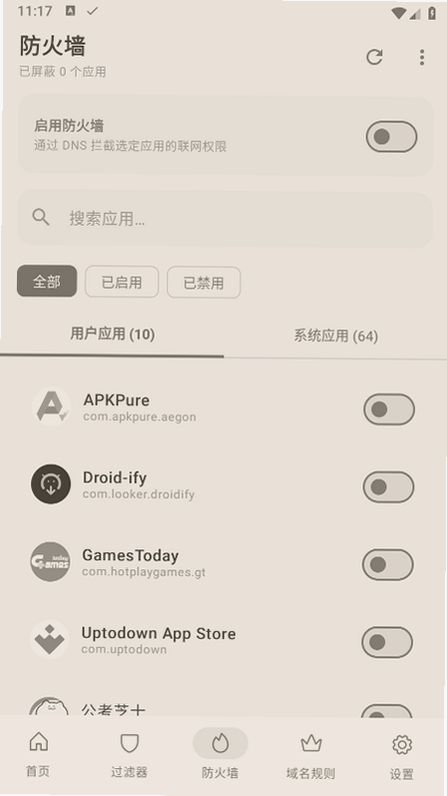The width and height of the screenshot is (447, 796).
Task: Go to the 首页 tab
Action: coord(39,755)
